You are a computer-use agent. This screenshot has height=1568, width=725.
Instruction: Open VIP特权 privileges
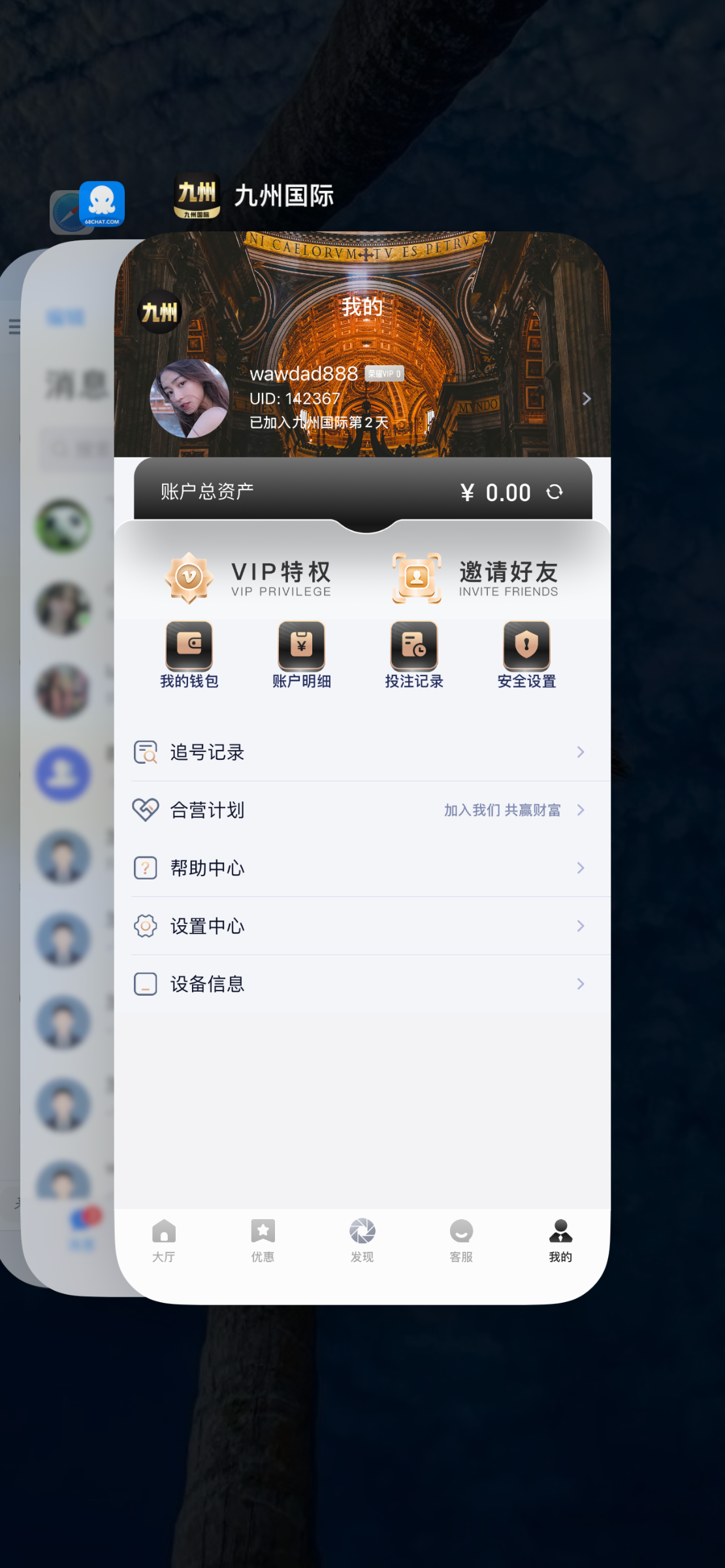pos(248,578)
